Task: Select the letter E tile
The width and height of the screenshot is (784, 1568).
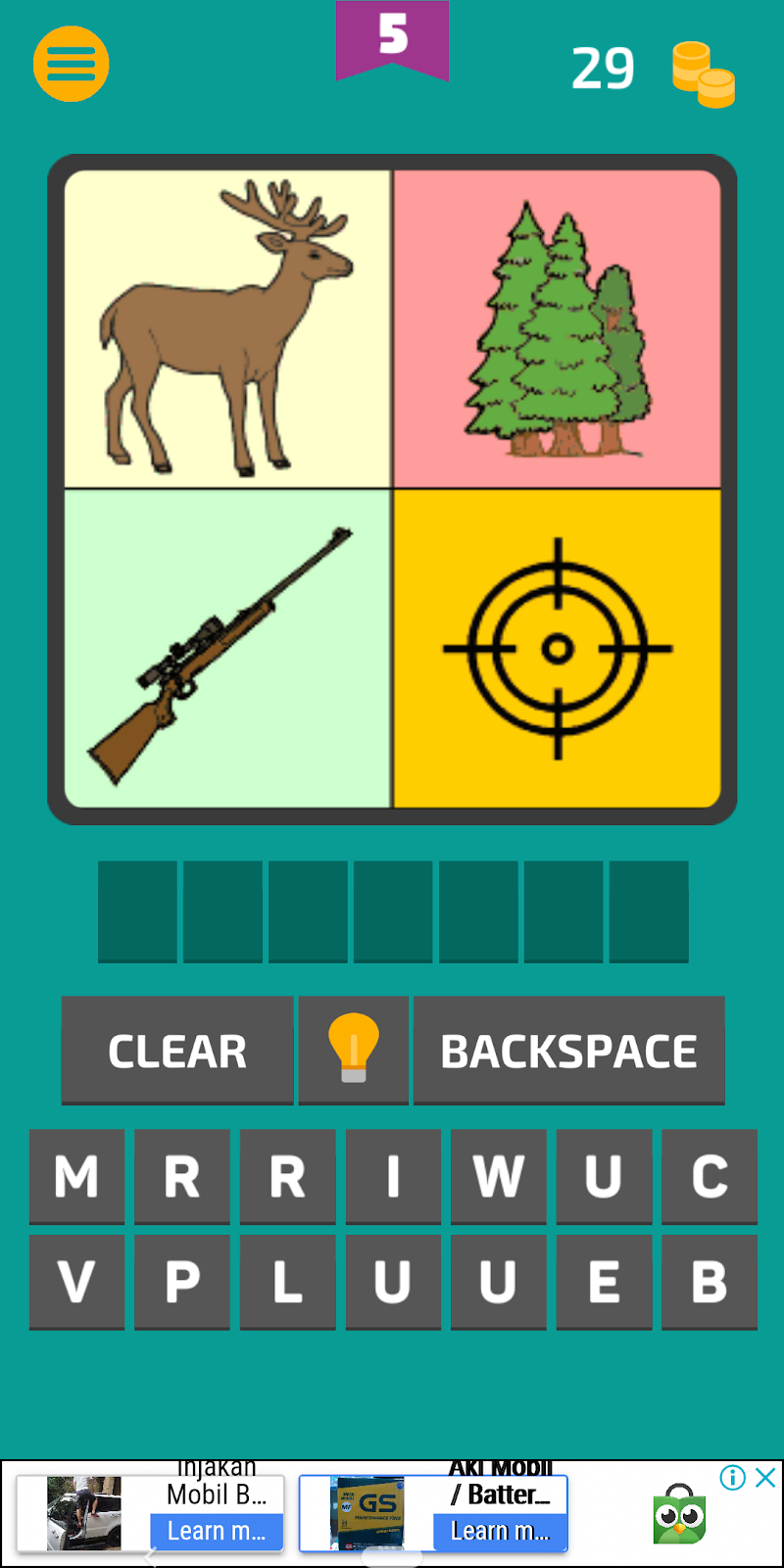Action: (604, 1281)
